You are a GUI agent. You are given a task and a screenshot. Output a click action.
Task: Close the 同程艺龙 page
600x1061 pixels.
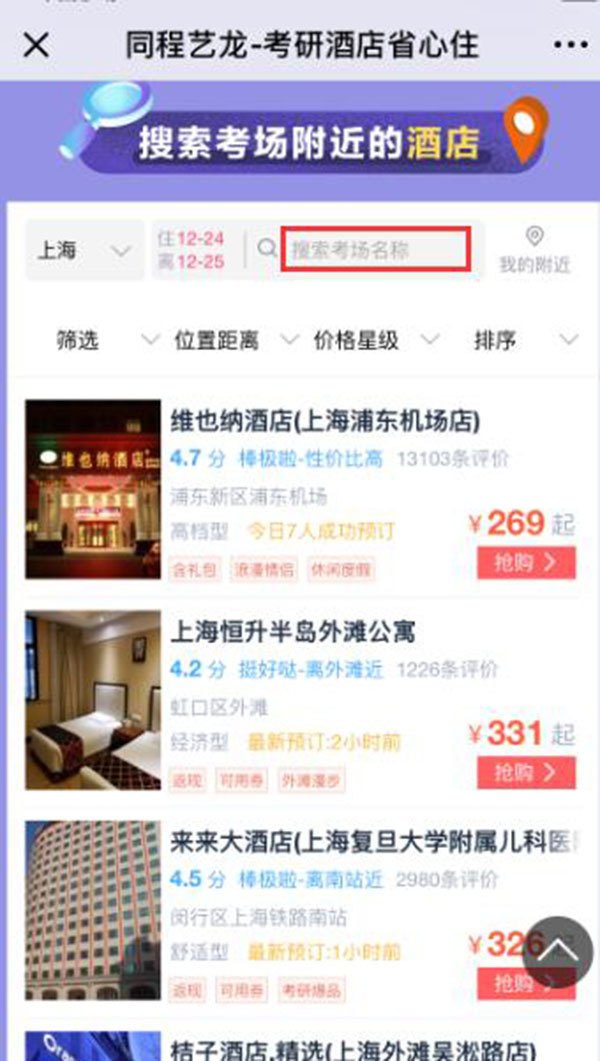(36, 45)
